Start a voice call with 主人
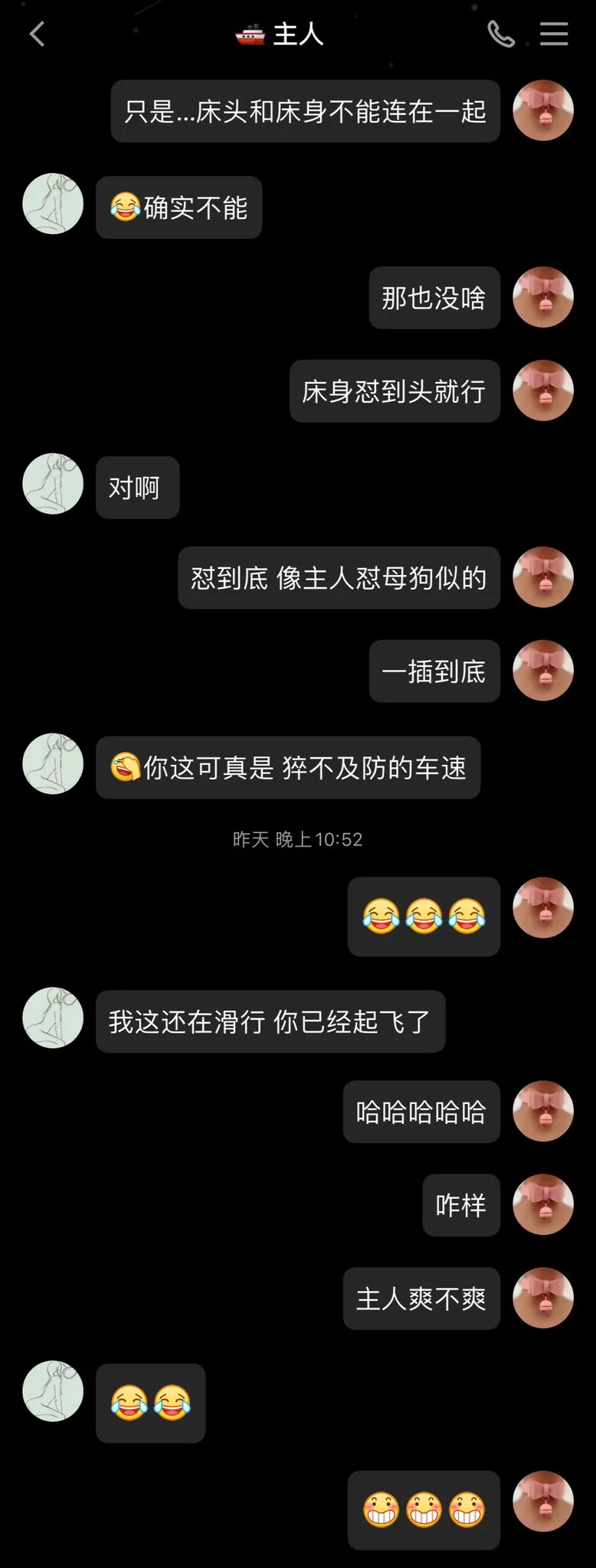This screenshot has width=596, height=1568. 501,34
